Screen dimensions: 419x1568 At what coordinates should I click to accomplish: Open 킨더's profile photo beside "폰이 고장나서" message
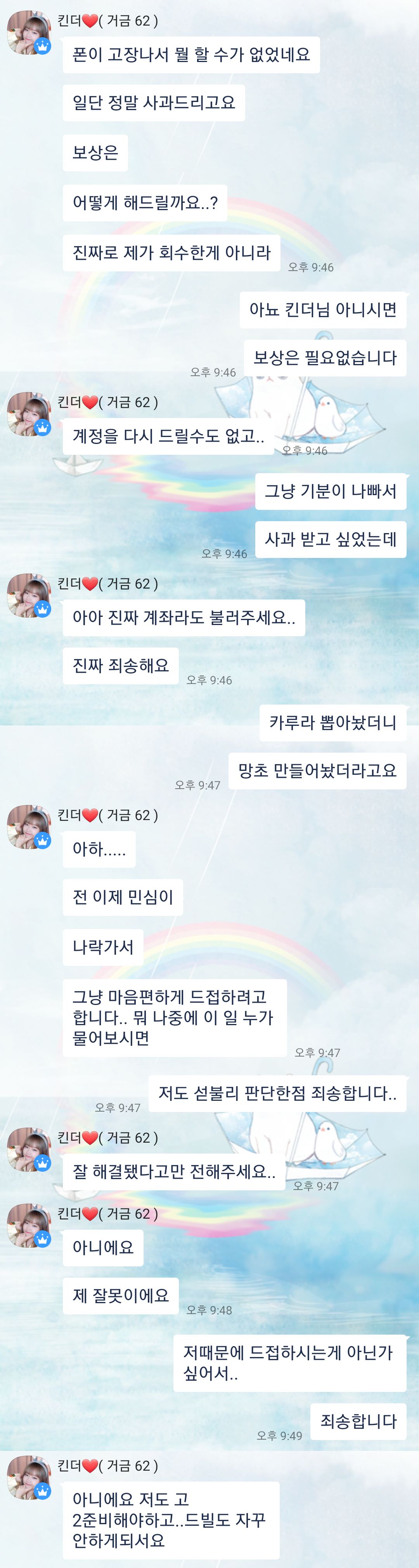[x=28, y=32]
